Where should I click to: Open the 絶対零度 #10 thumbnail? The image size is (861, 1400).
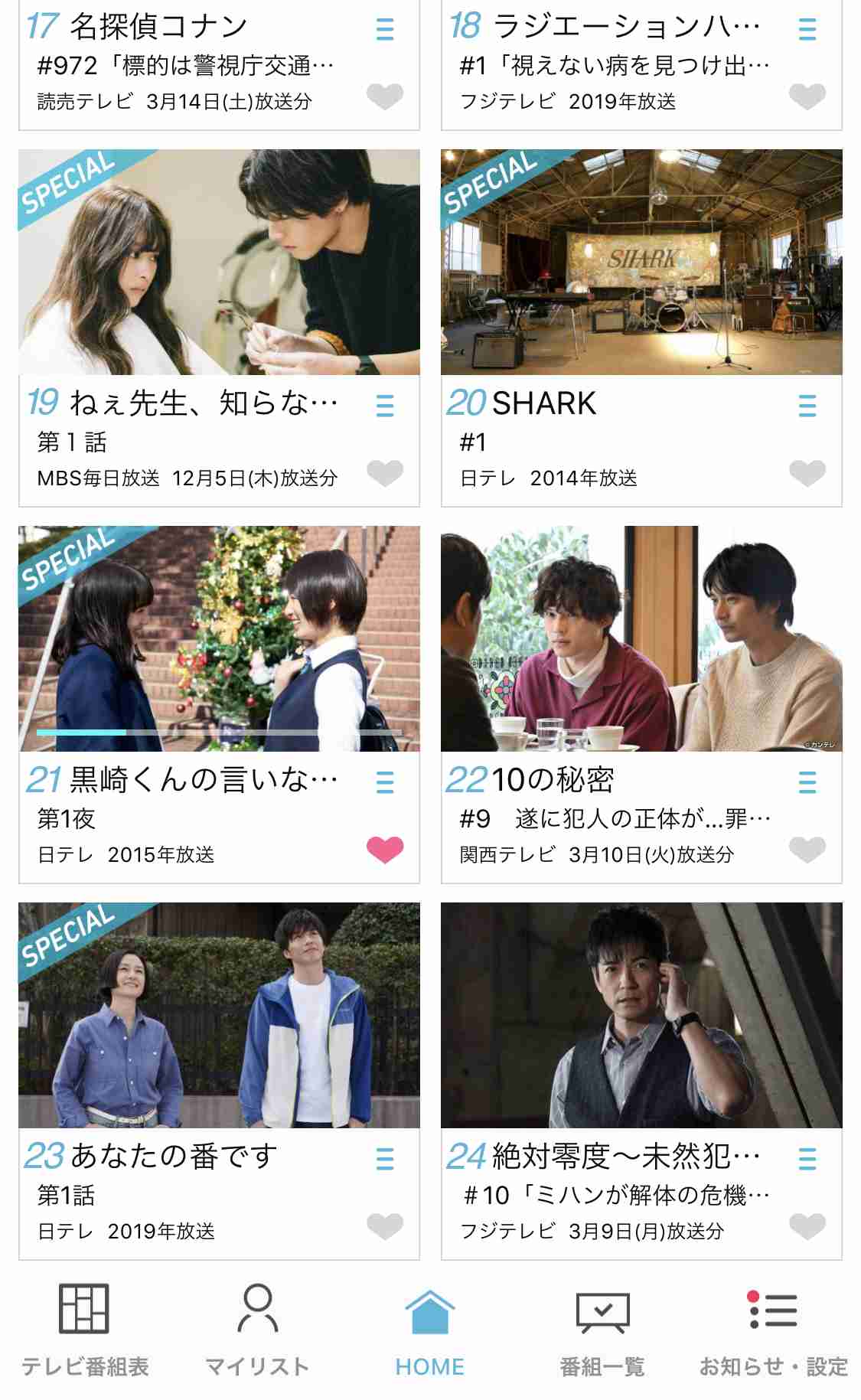tap(641, 1015)
